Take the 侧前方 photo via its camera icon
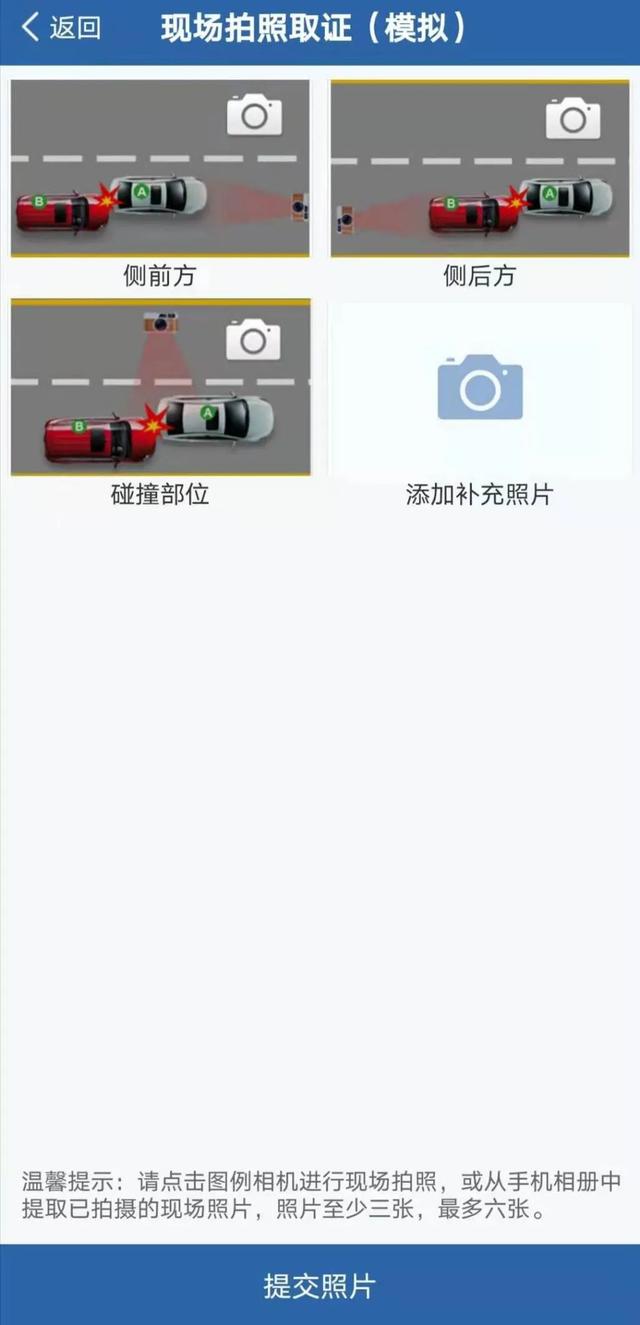Screen dimensions: 640x1325 point(254,116)
